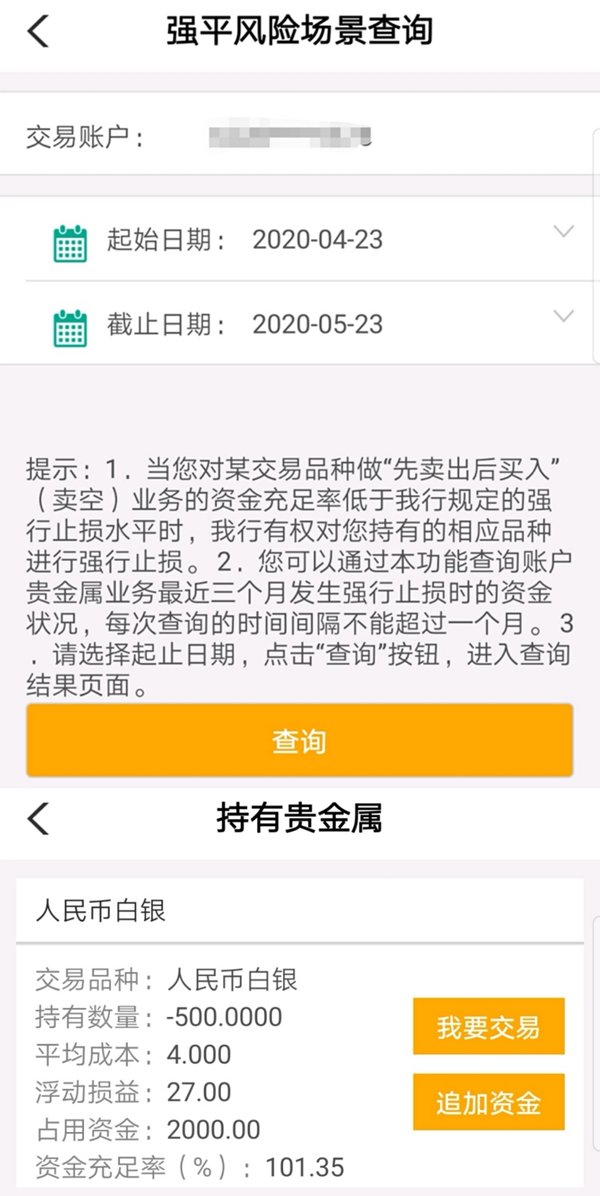The width and height of the screenshot is (600, 1196).
Task: Tap the orange 查询 button
Action: pyautogui.click(x=300, y=741)
